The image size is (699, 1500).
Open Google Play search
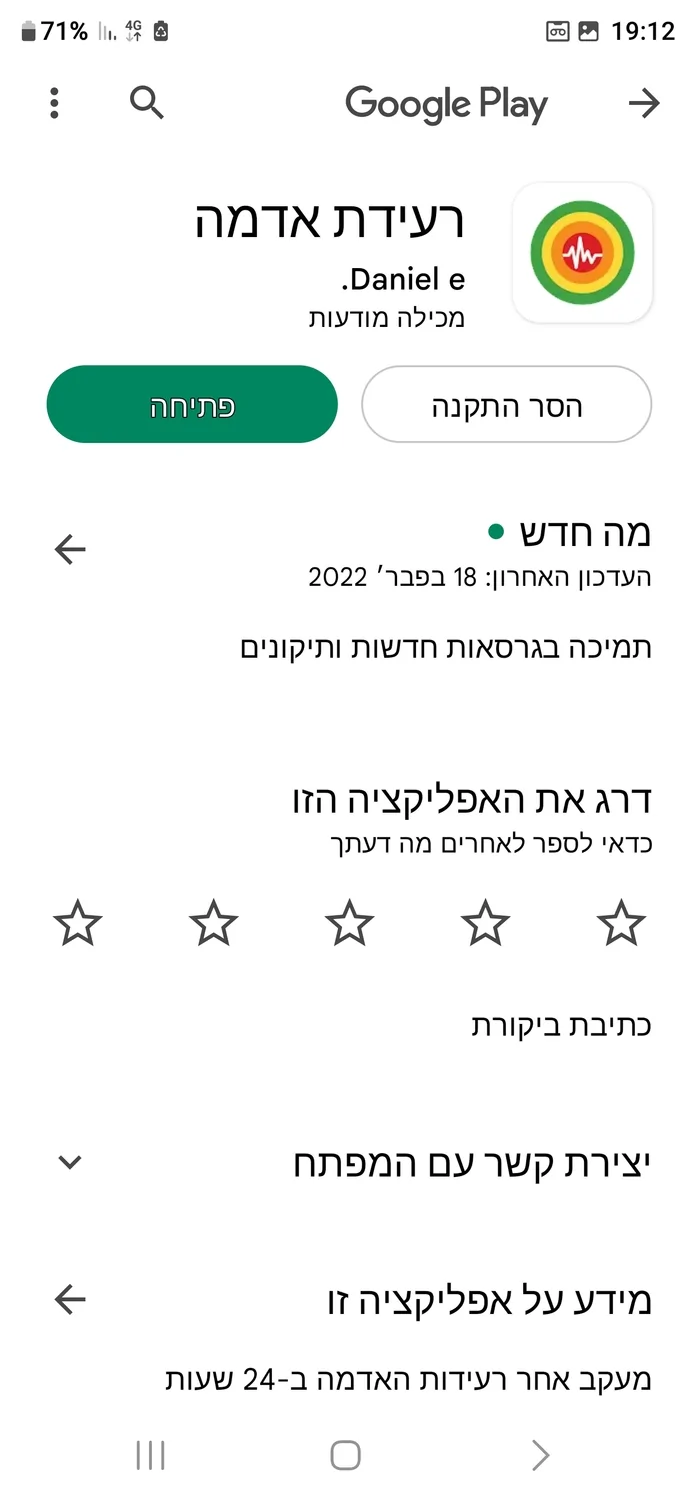[147, 102]
